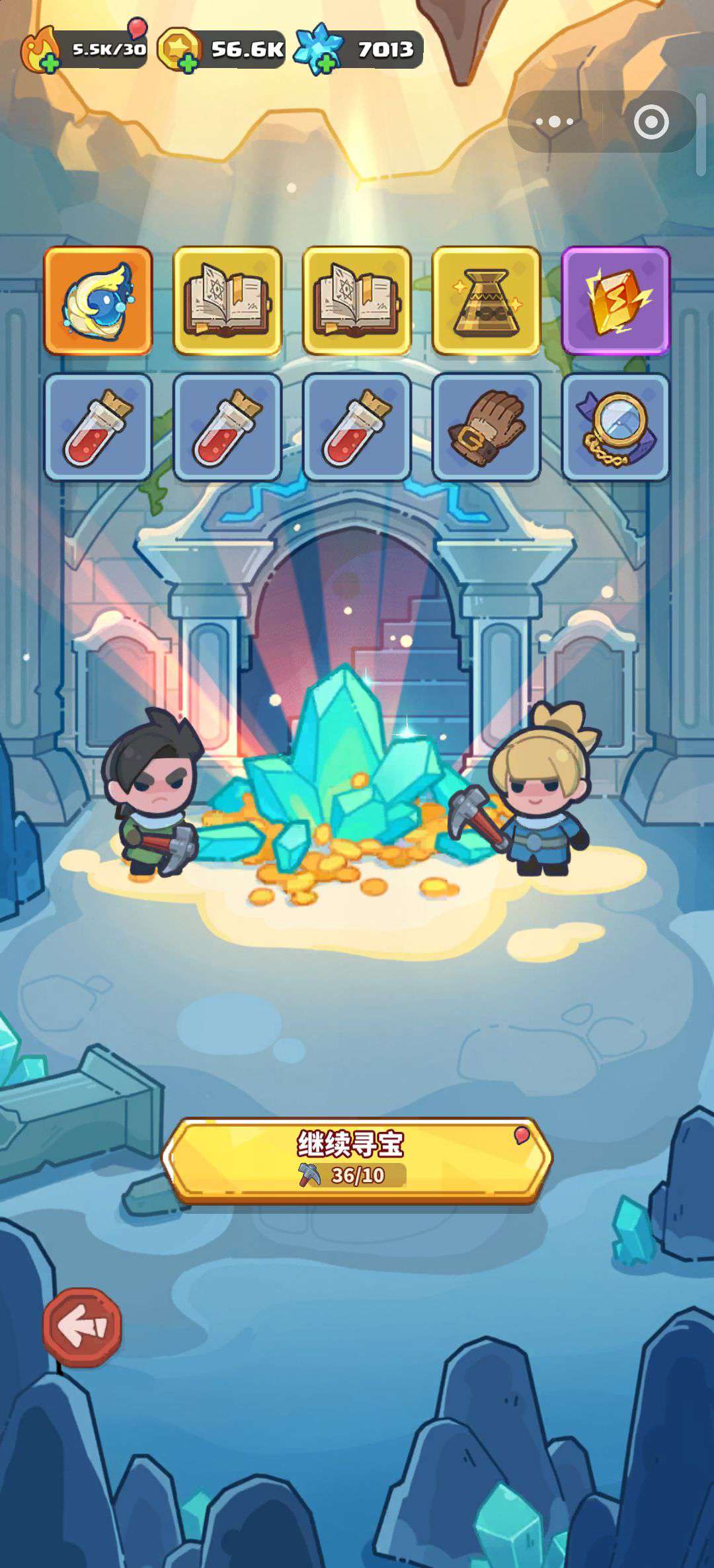The width and height of the screenshot is (714, 1568).
Task: View the magnifying glass reward item
Action: (x=615, y=427)
